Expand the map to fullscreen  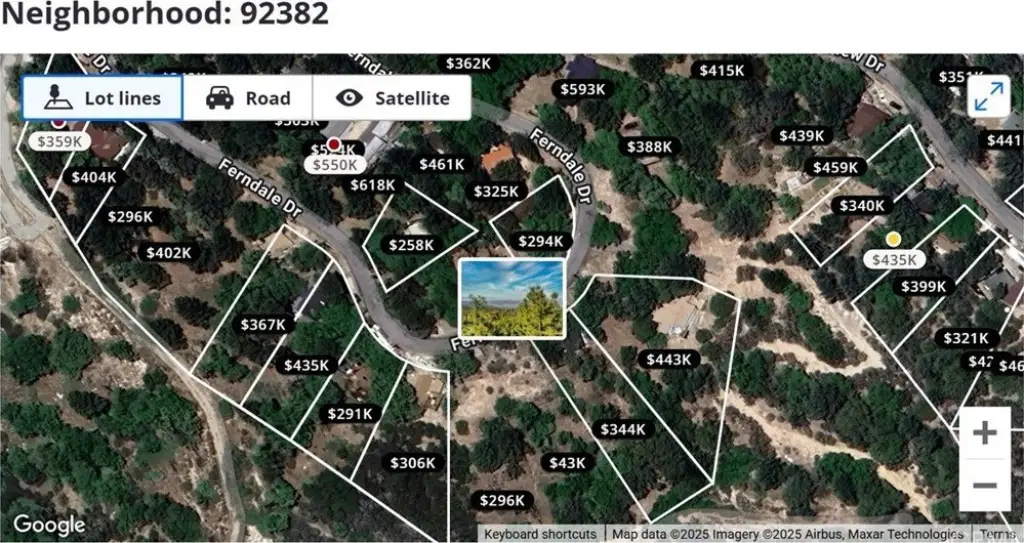coord(988,97)
